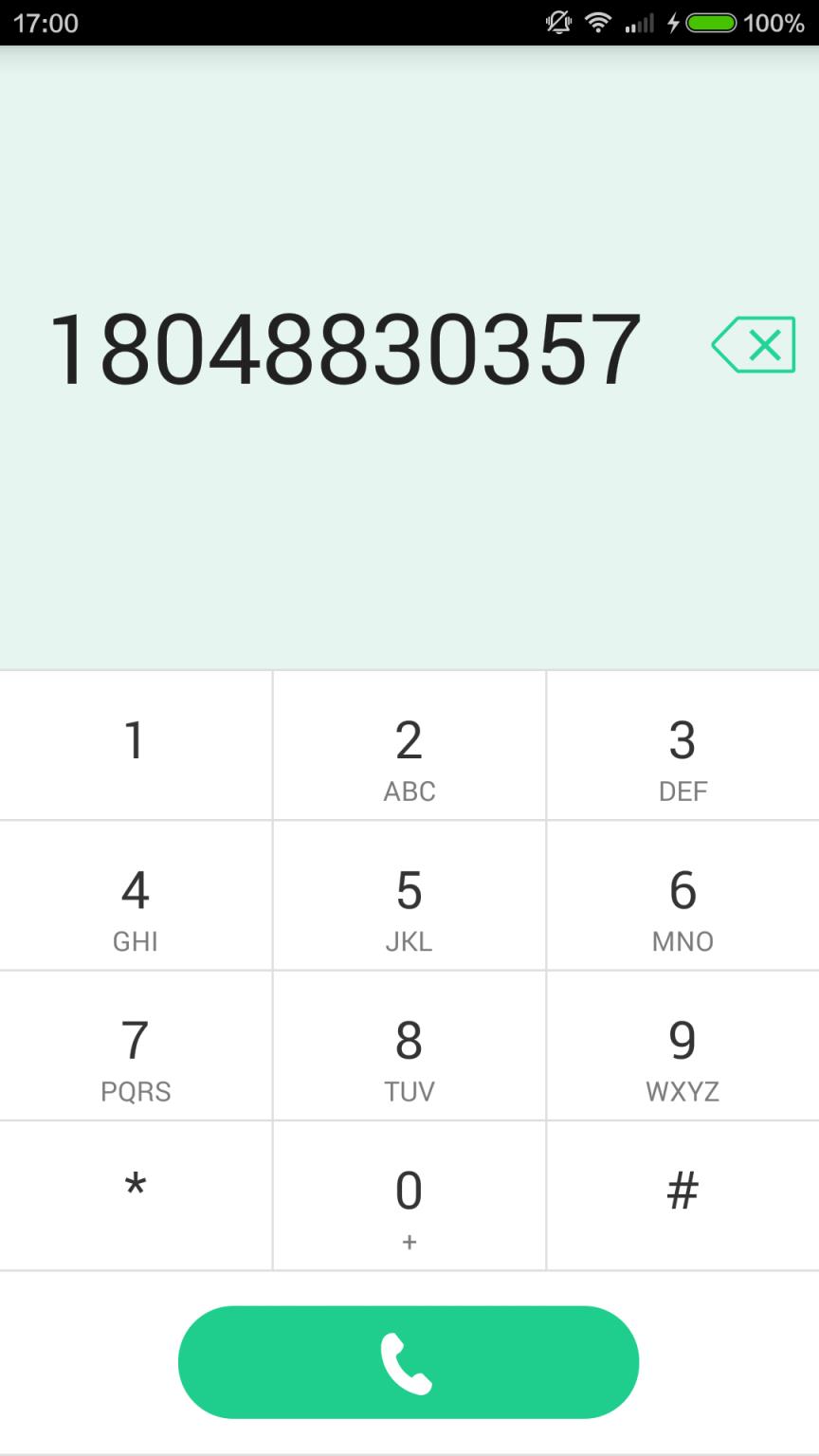The width and height of the screenshot is (819, 1456).
Task: Tap the 6 MNO key
Action: (x=682, y=896)
